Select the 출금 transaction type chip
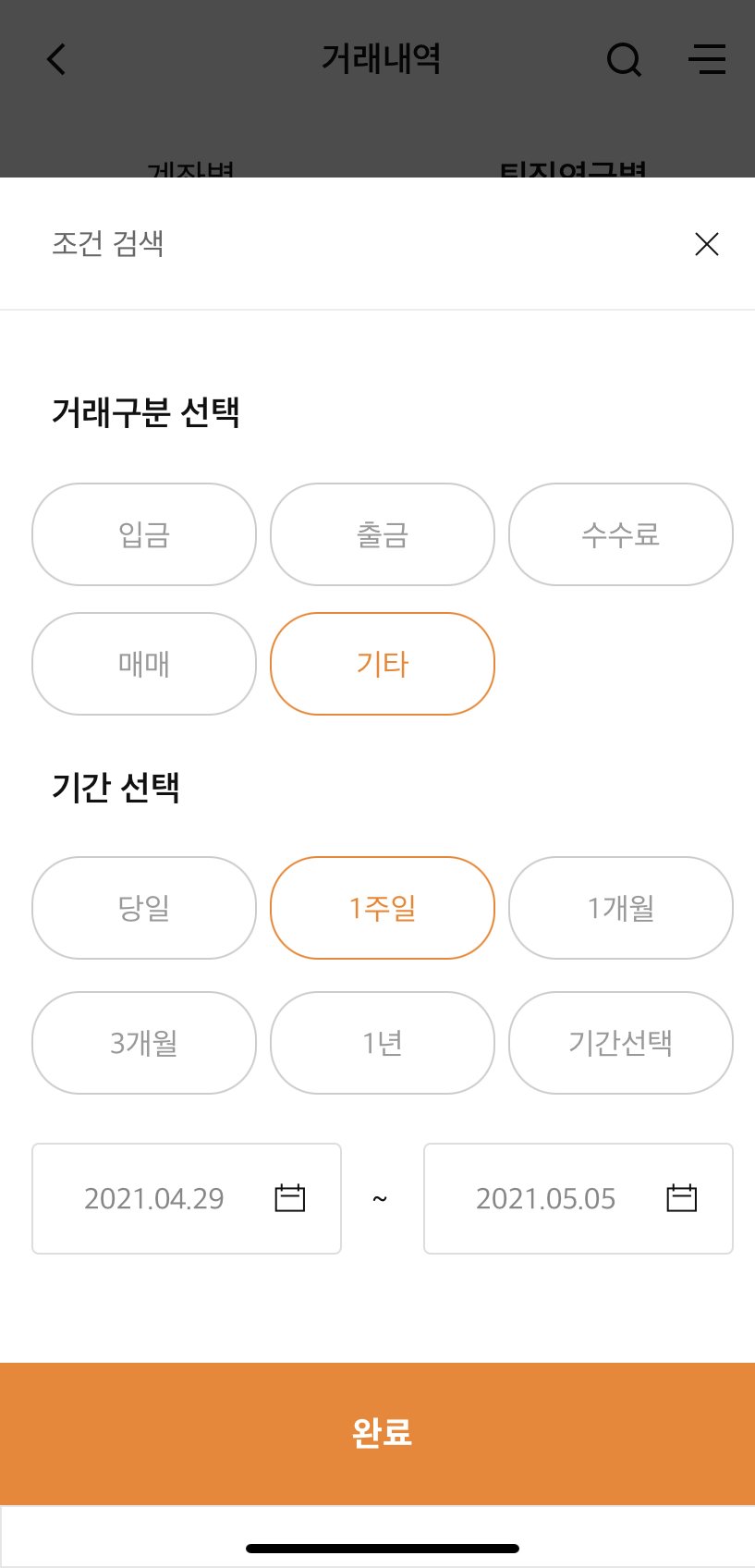 click(x=383, y=534)
